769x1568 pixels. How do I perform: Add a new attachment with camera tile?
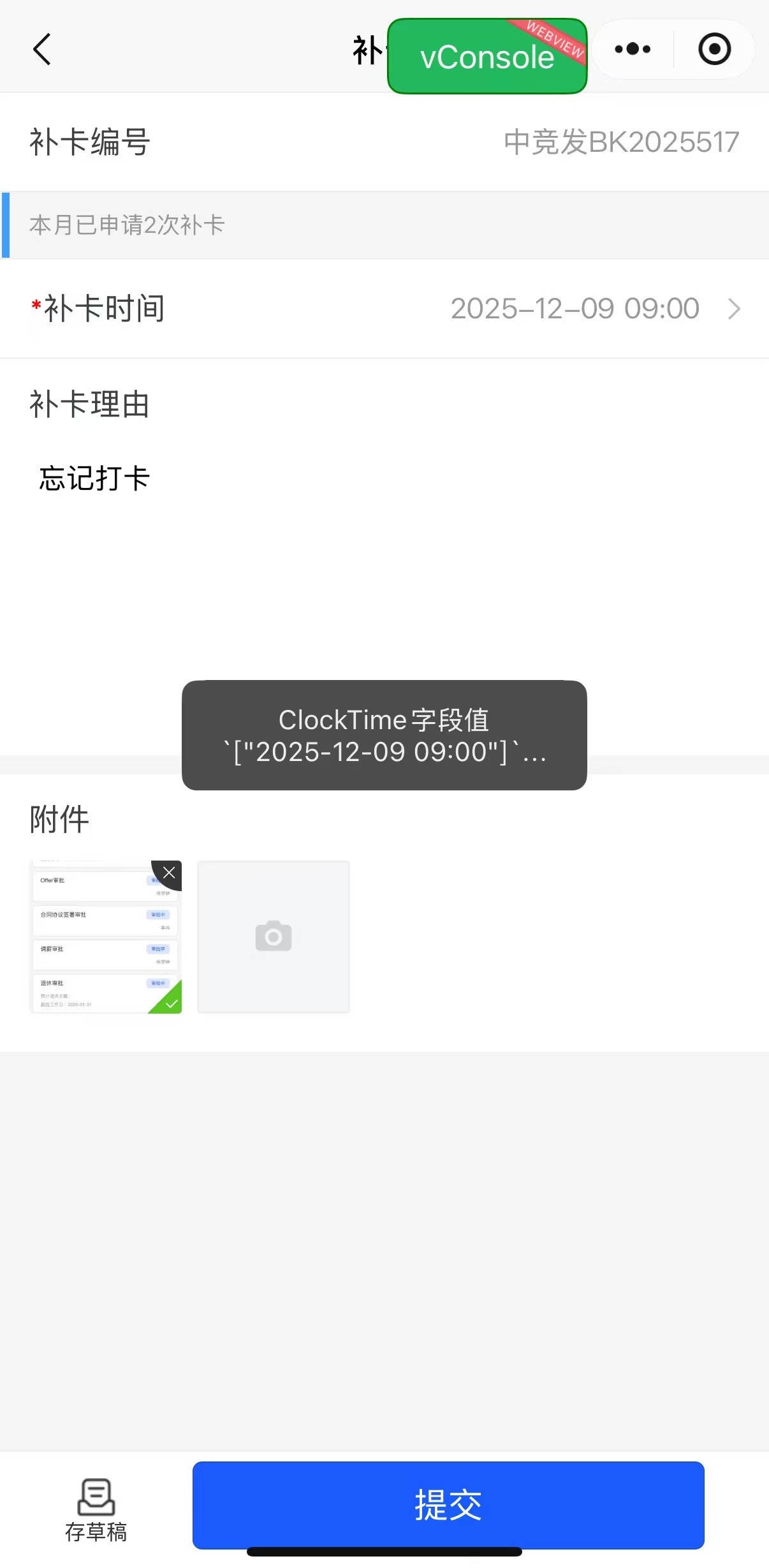click(x=274, y=936)
